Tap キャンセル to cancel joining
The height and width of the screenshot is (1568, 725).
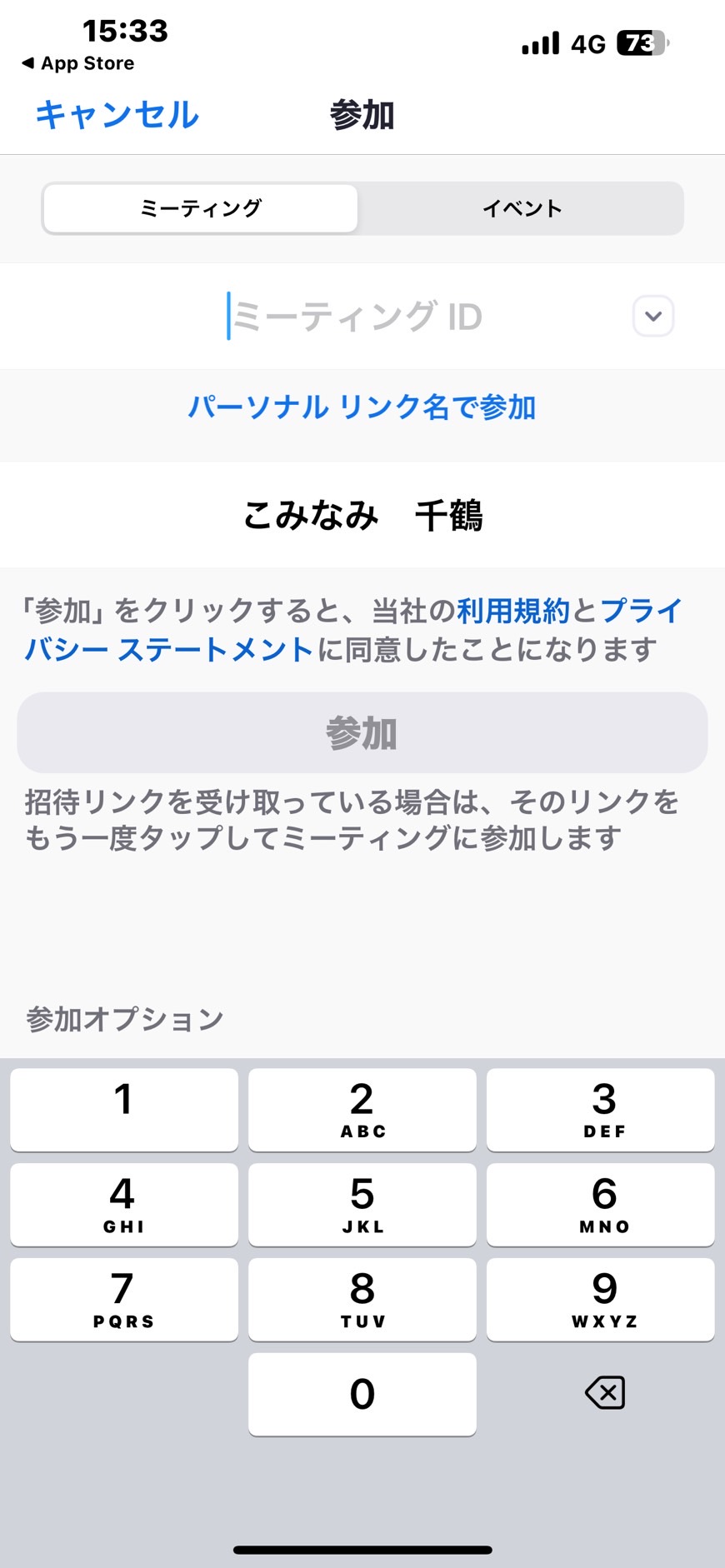(x=117, y=114)
